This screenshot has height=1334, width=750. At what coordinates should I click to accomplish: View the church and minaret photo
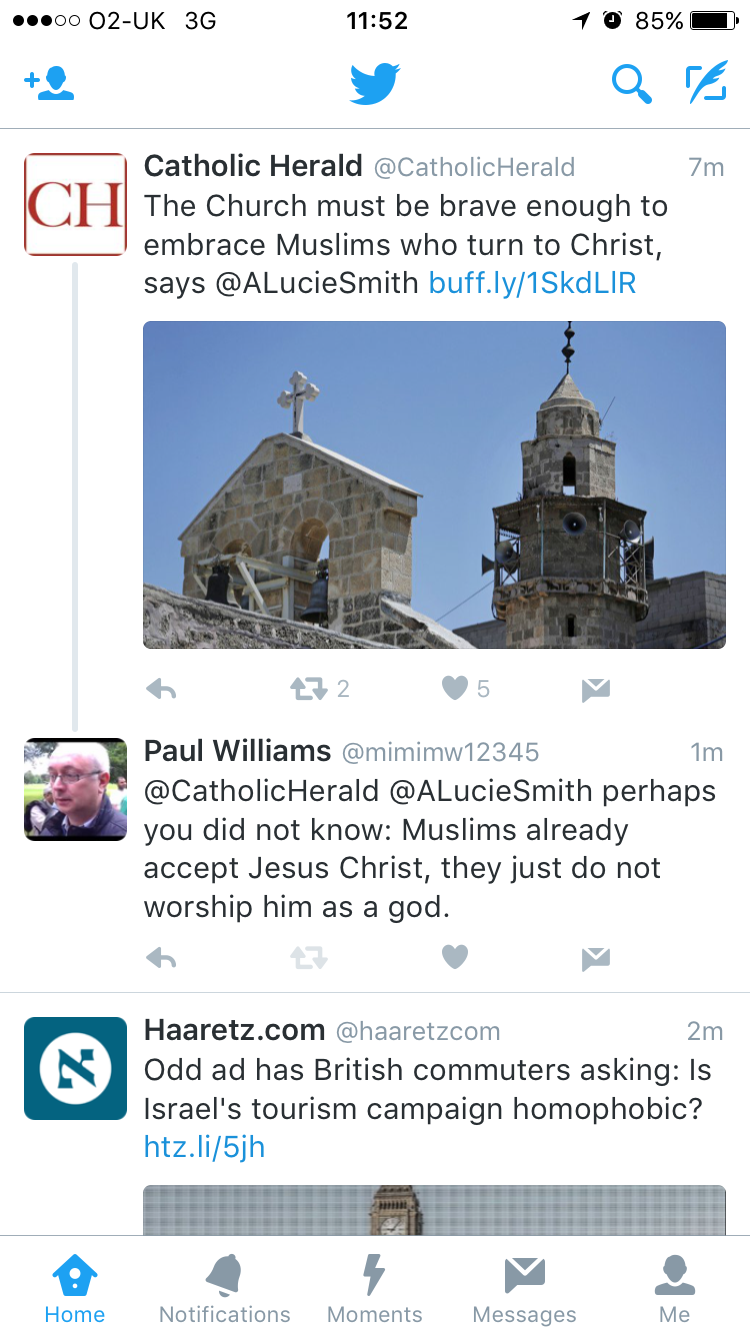(434, 484)
